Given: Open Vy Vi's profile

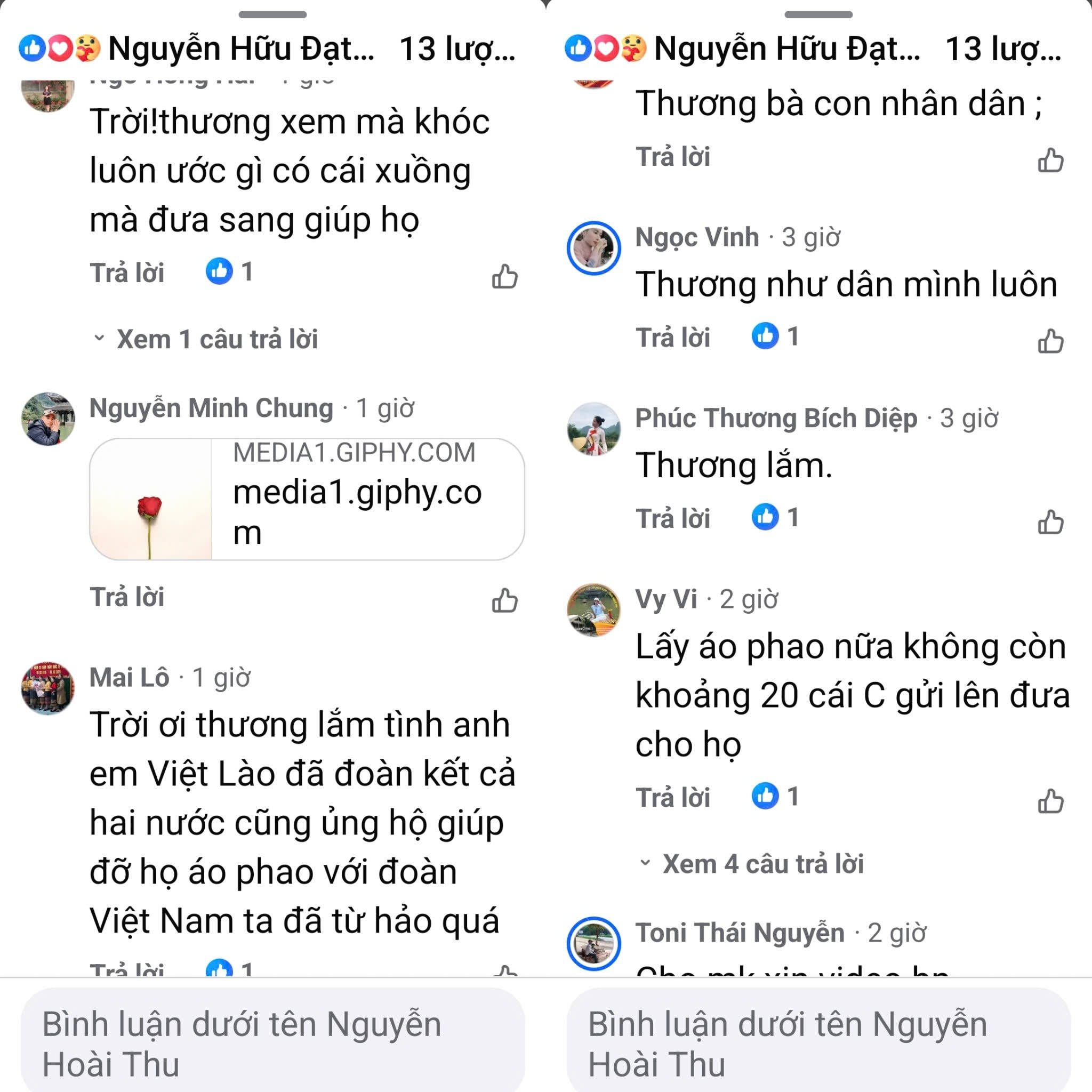Looking at the screenshot, I should [665, 599].
